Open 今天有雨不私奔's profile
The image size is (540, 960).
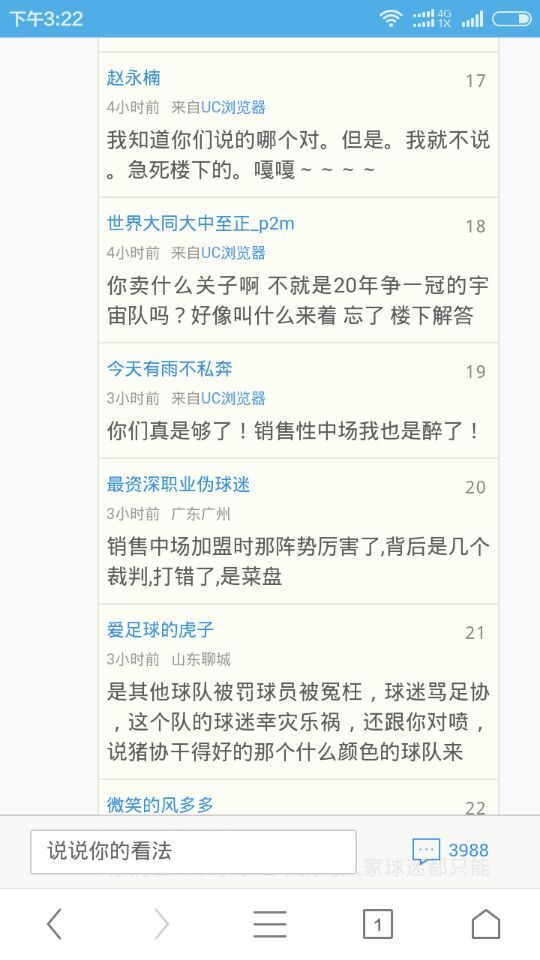pos(170,369)
